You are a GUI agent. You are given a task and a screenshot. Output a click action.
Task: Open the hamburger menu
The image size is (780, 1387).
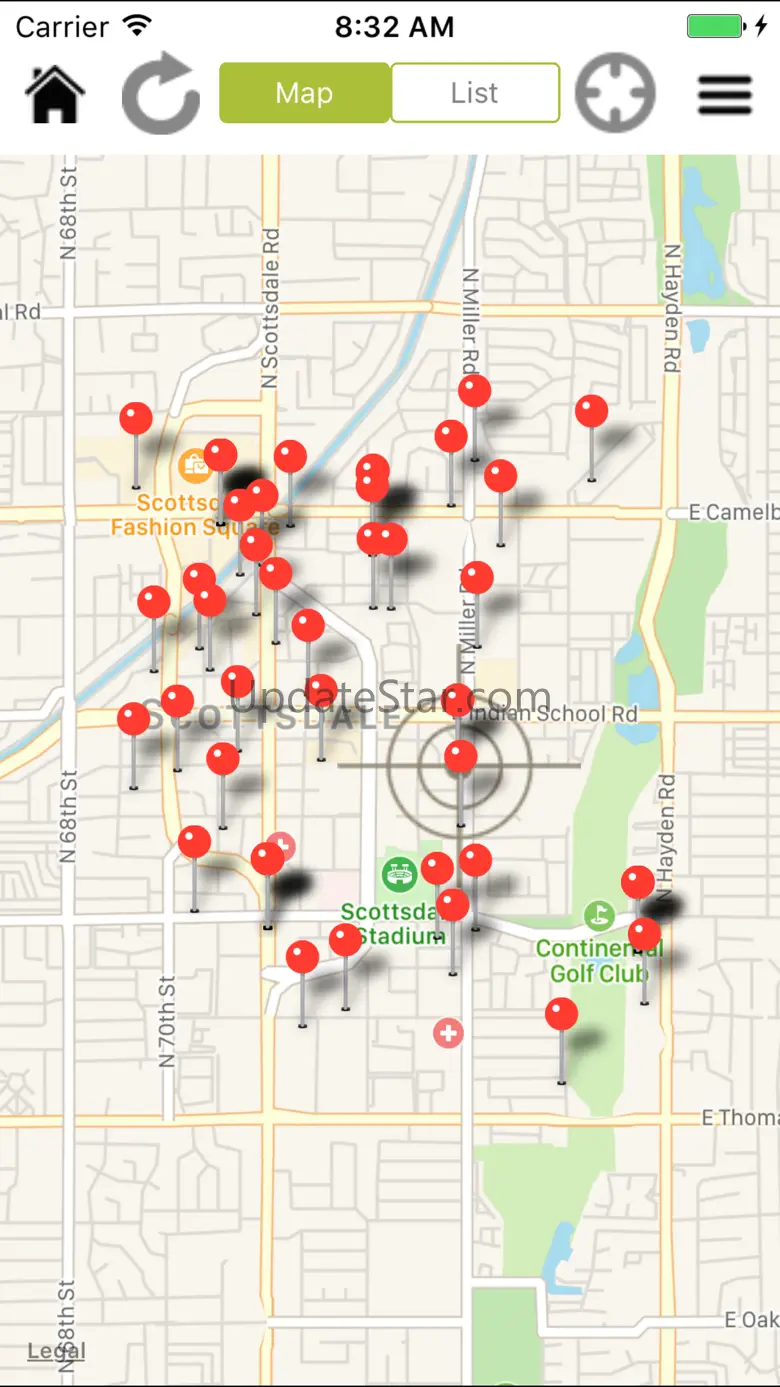pyautogui.click(x=724, y=93)
